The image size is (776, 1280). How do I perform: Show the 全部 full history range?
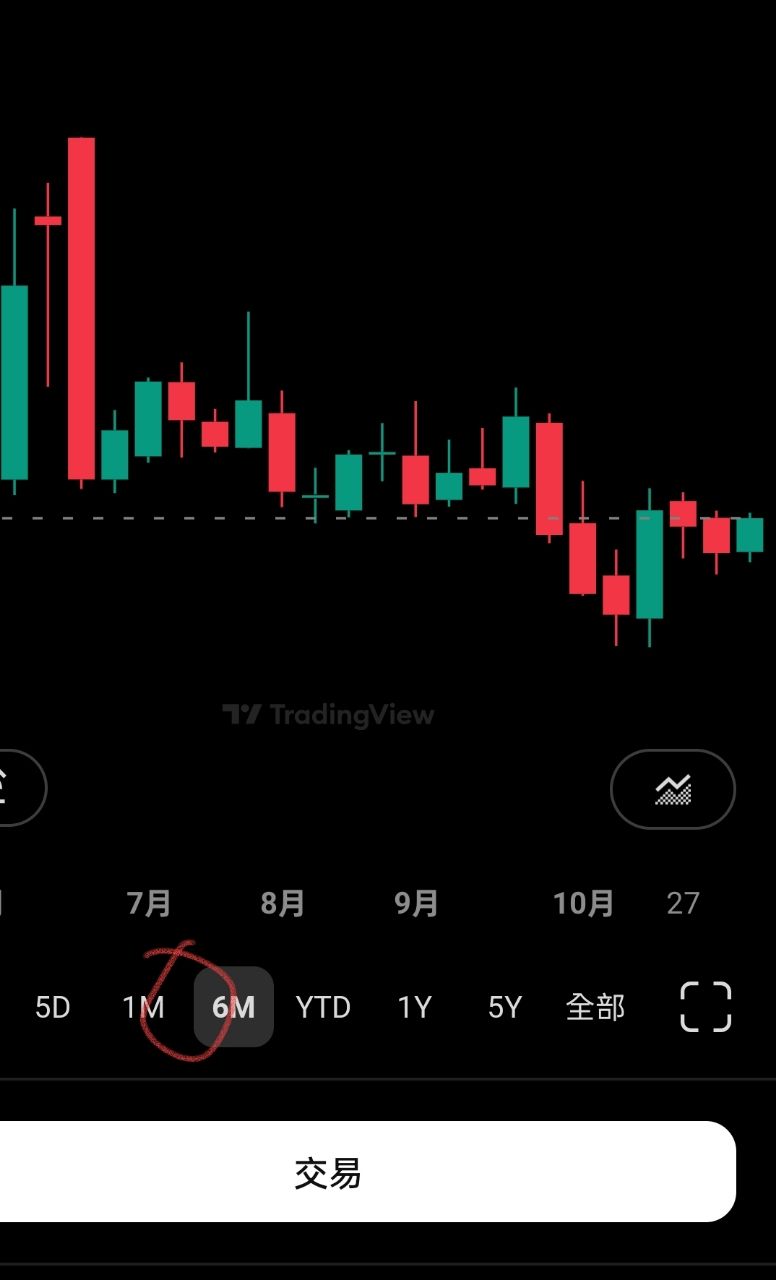click(595, 1007)
